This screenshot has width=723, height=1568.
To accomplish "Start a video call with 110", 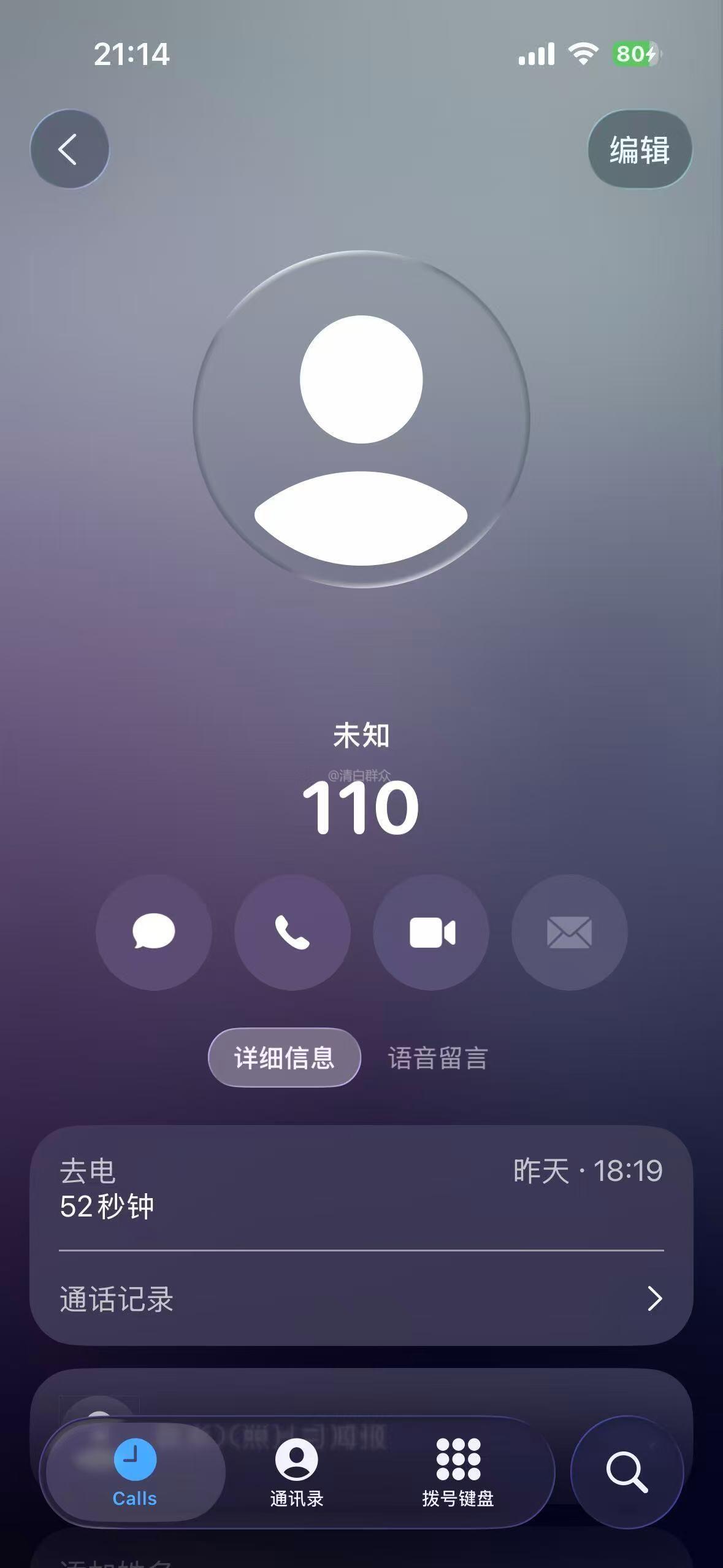I will pyautogui.click(x=431, y=932).
